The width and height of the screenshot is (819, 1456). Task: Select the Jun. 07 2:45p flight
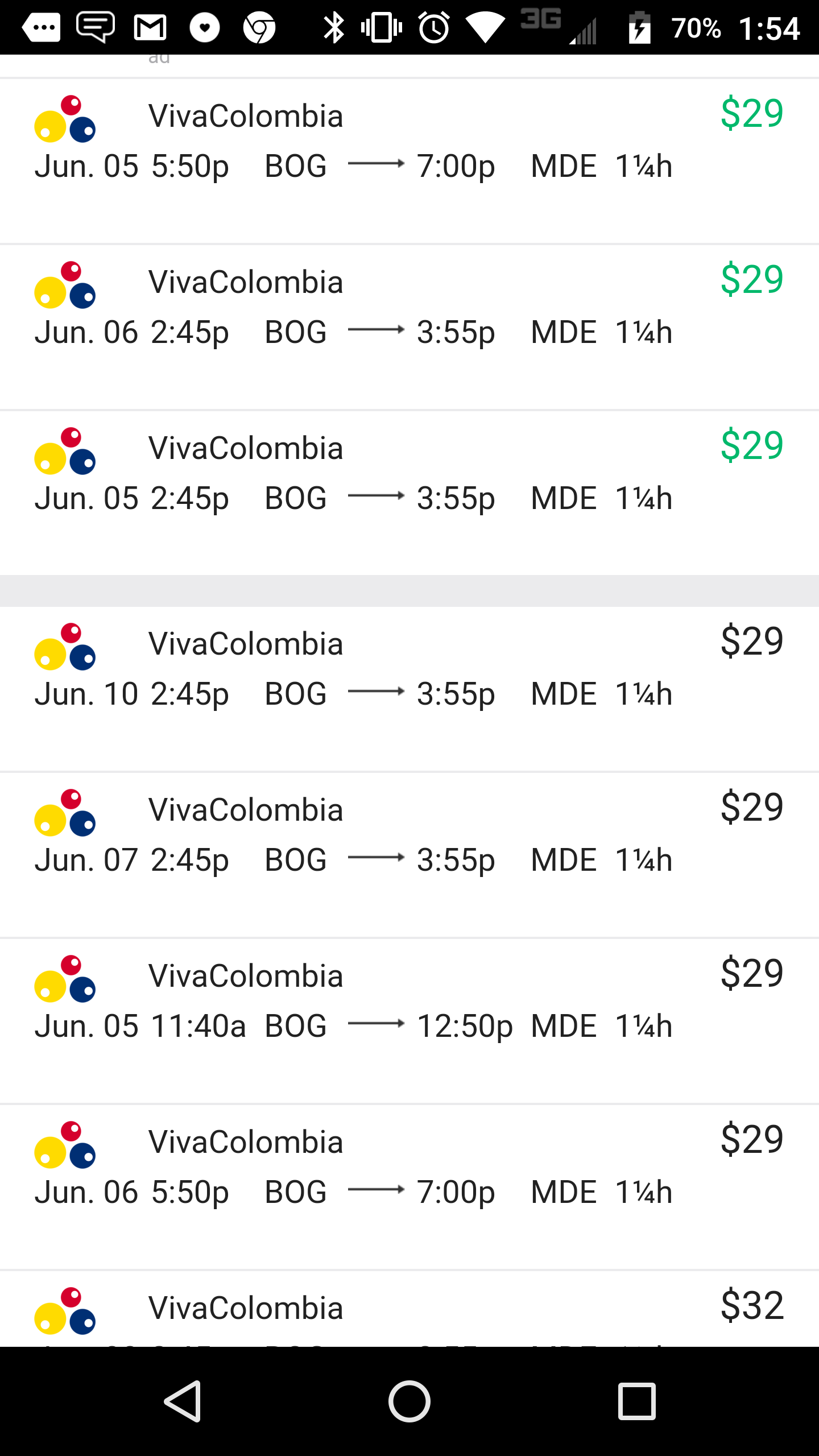[409, 855]
